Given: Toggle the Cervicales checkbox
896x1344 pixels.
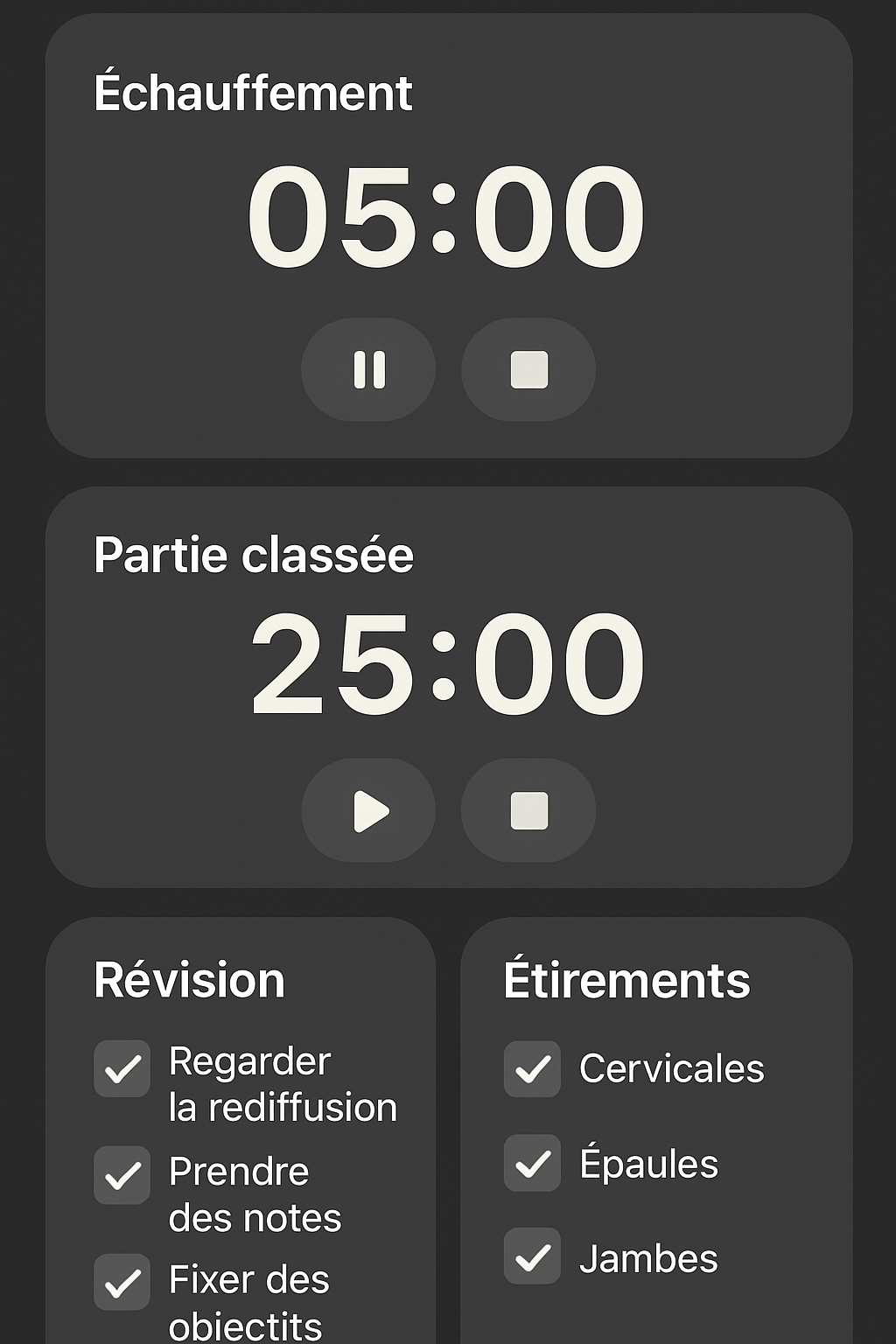Looking at the screenshot, I should point(531,1069).
